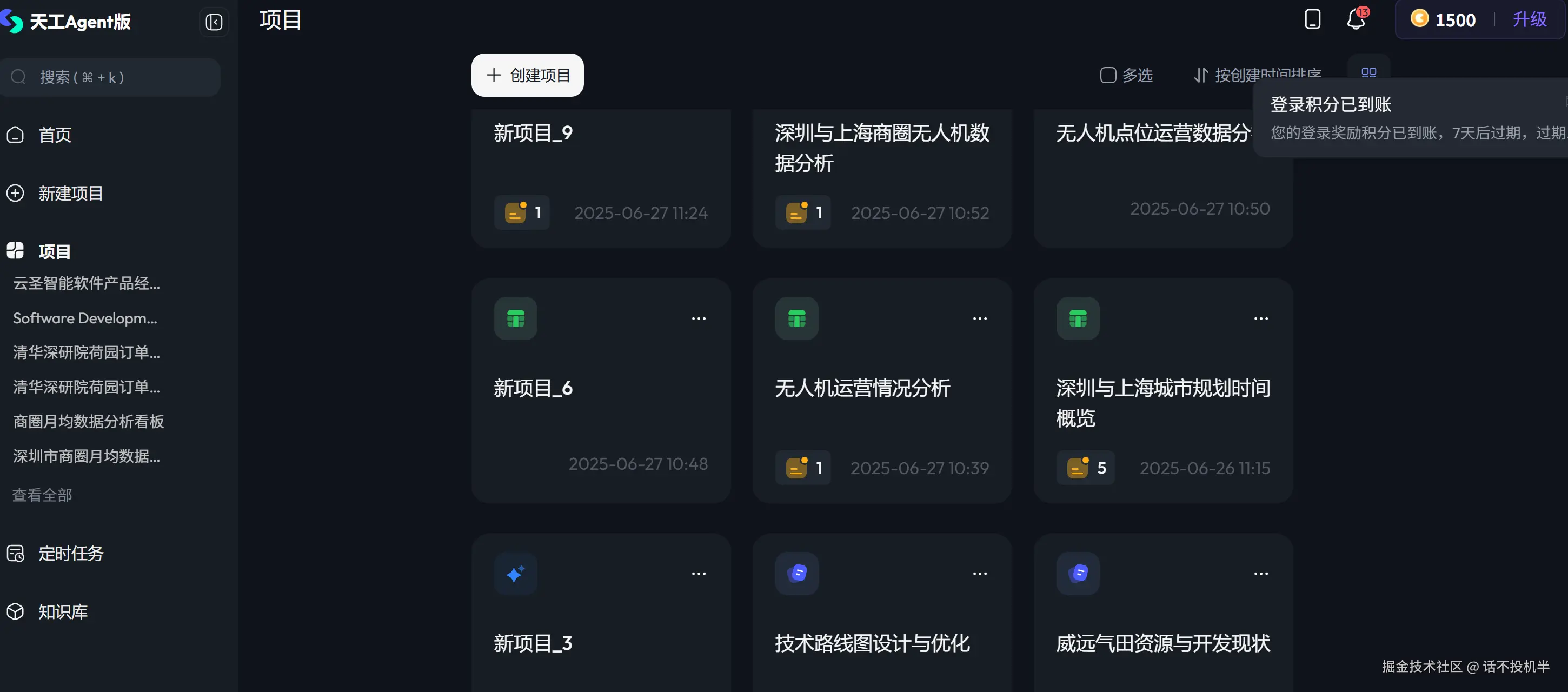This screenshot has width=1568, height=692.
Task: Open more options on 新项目_6
Action: (698, 318)
